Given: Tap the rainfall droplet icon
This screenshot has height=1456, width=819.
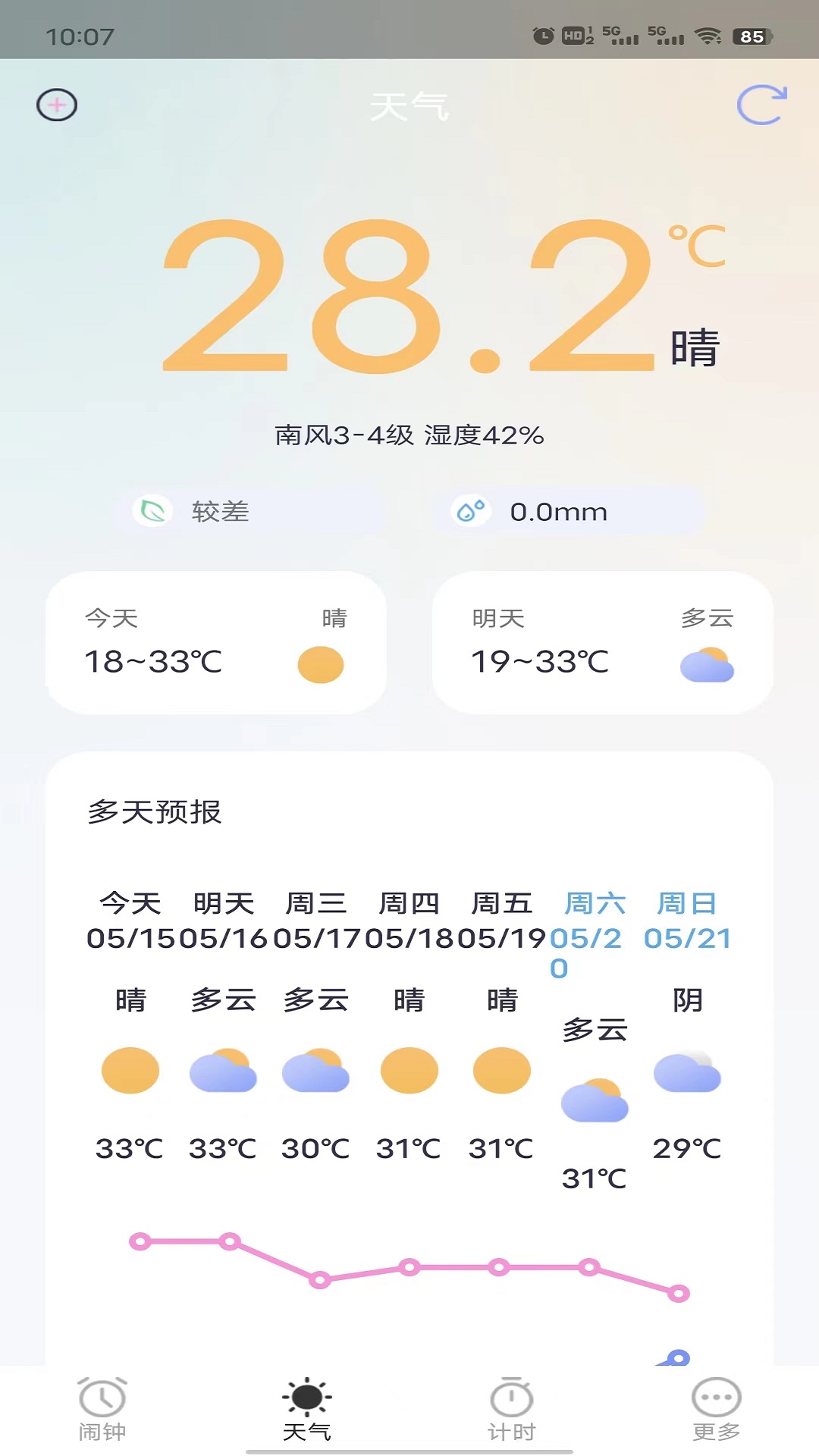Looking at the screenshot, I should coord(470,511).
